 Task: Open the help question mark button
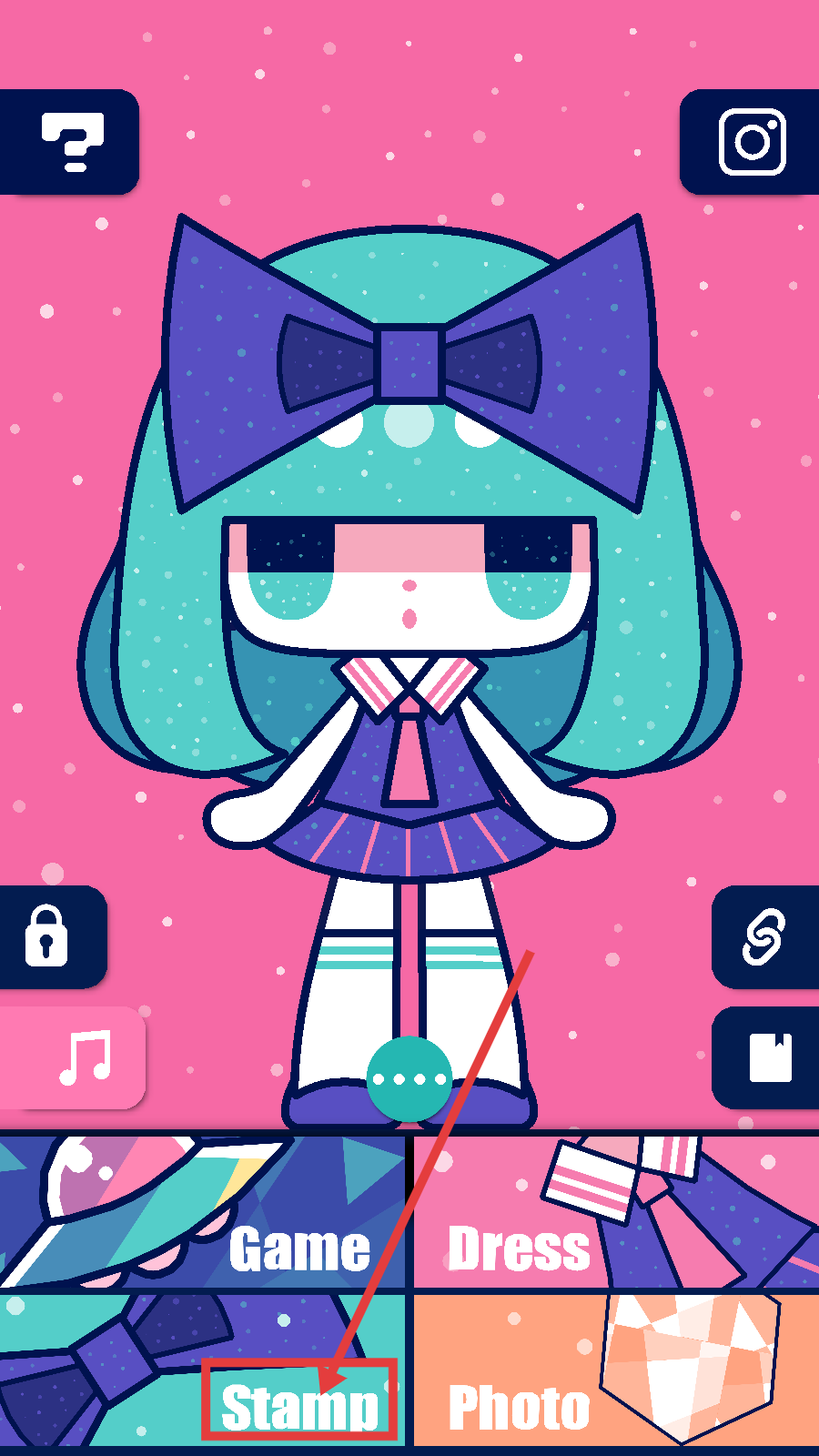(71, 142)
